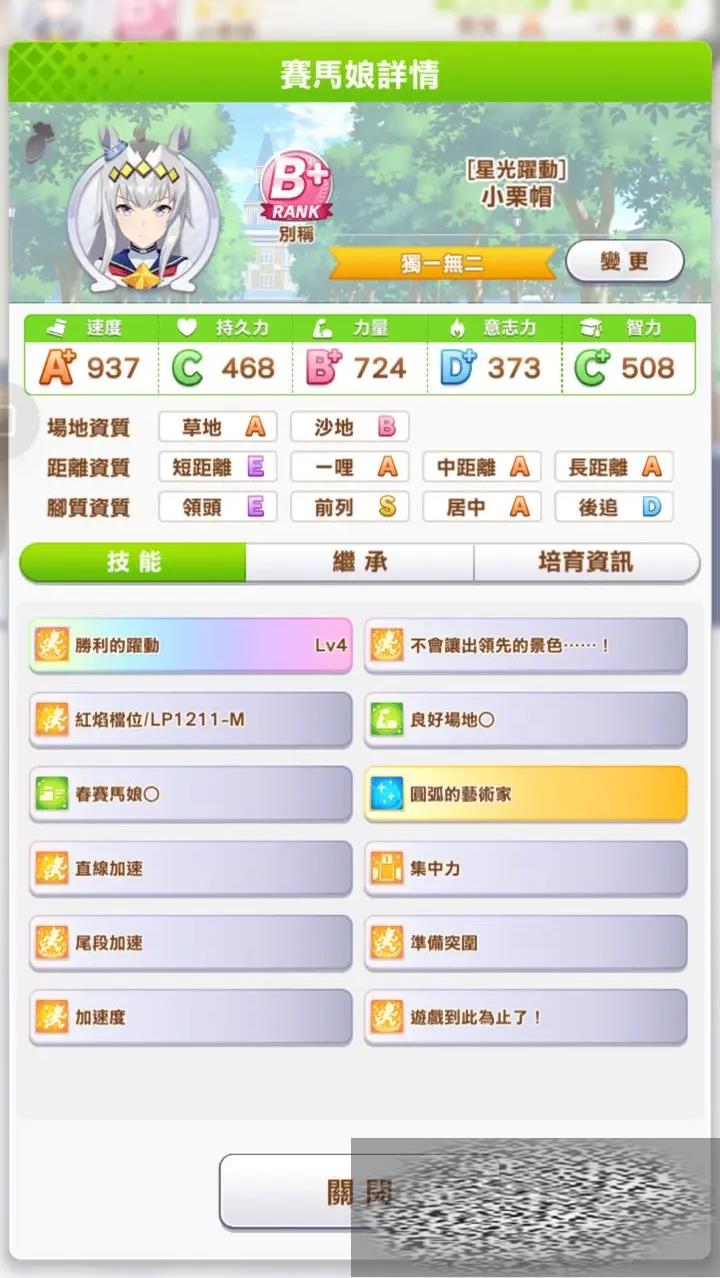Tap the 變更 button to change the title

pos(625,262)
